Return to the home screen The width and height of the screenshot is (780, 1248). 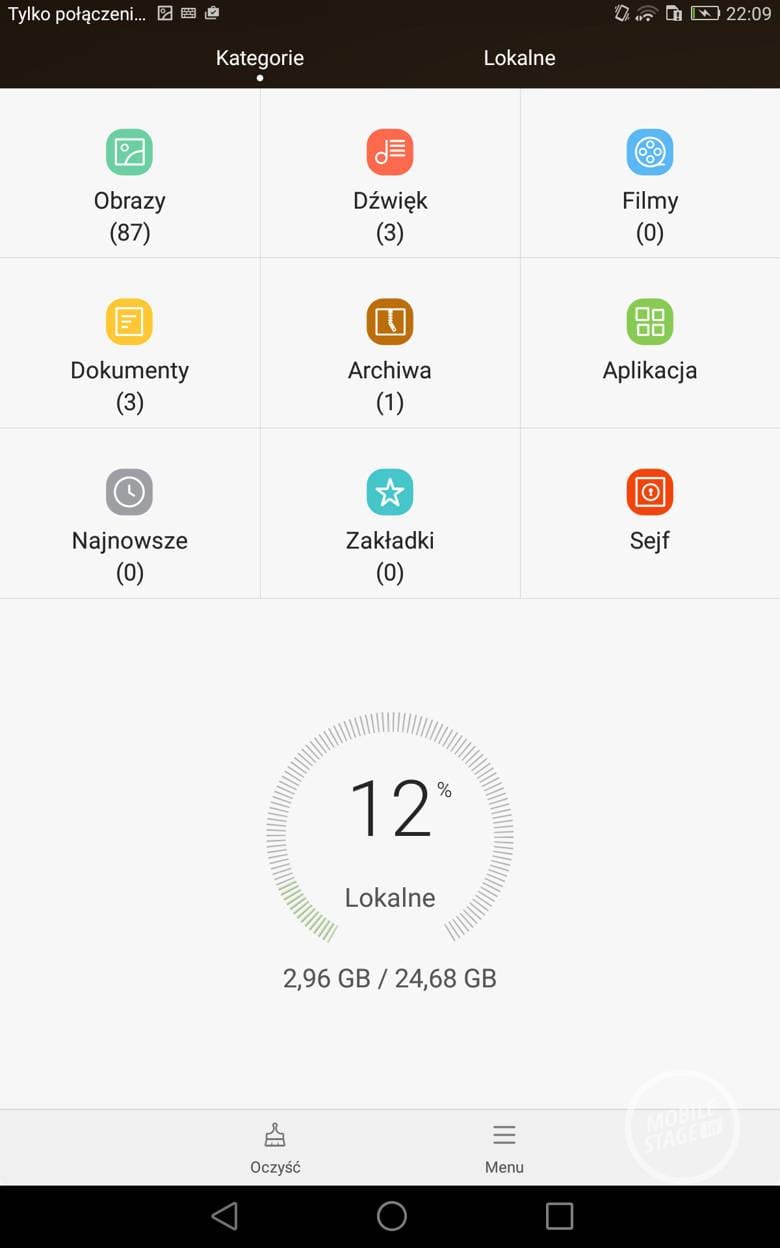[391, 1216]
